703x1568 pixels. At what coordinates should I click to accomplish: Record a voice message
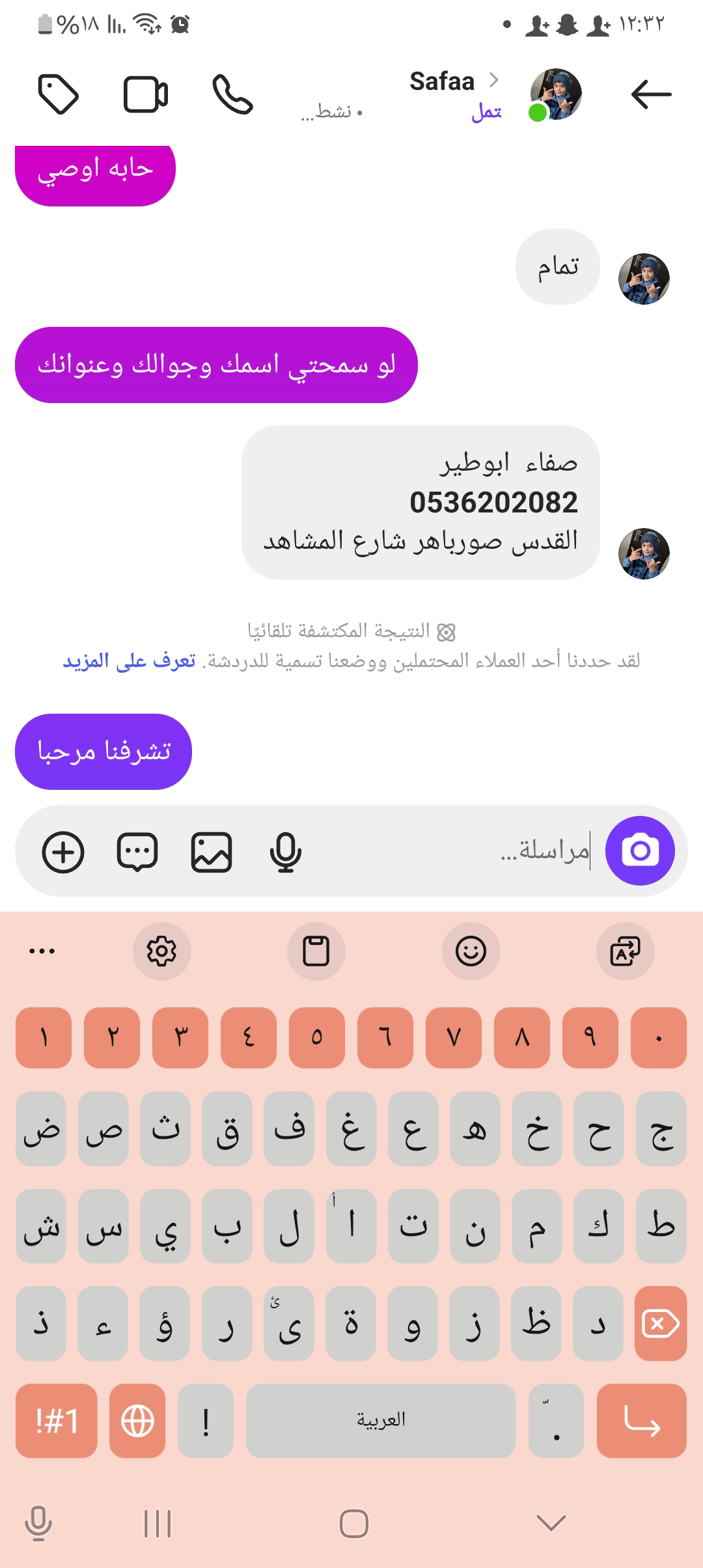click(286, 852)
